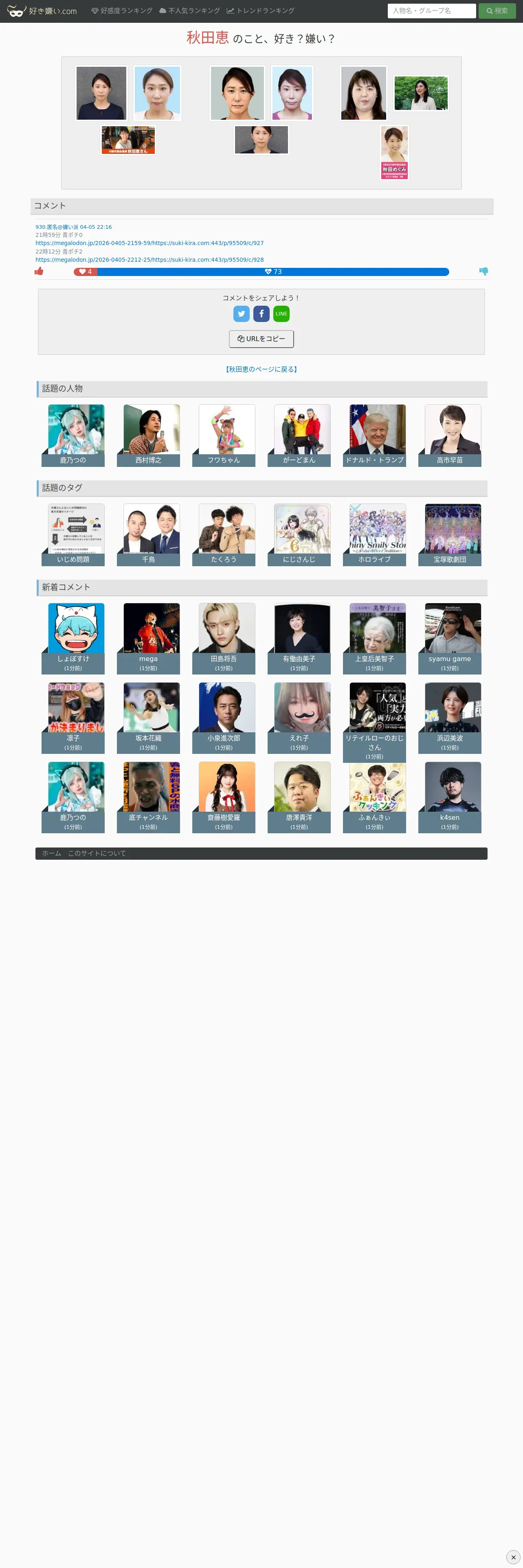
Task: Open 好感度ランキング in the top bar
Action: (122, 11)
